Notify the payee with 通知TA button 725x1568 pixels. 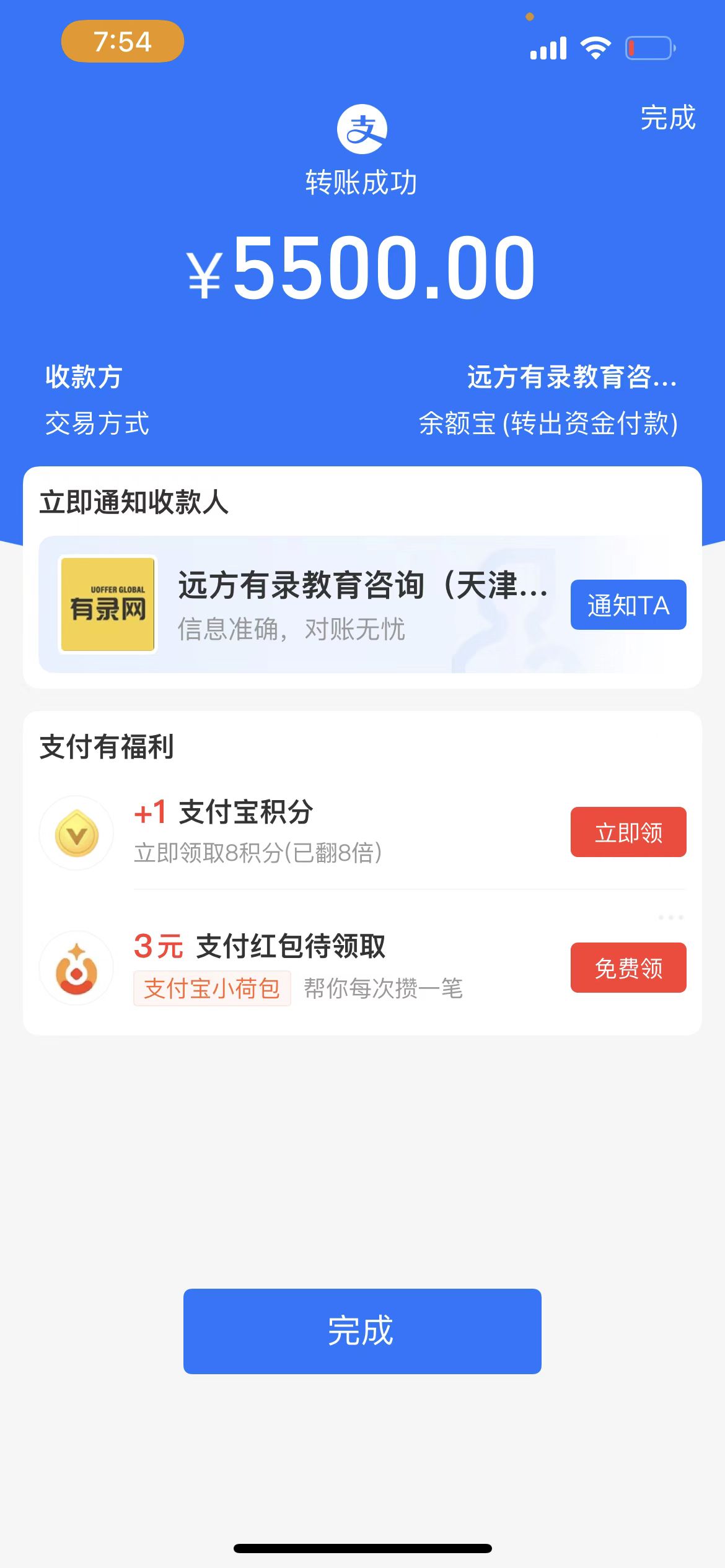(x=628, y=605)
